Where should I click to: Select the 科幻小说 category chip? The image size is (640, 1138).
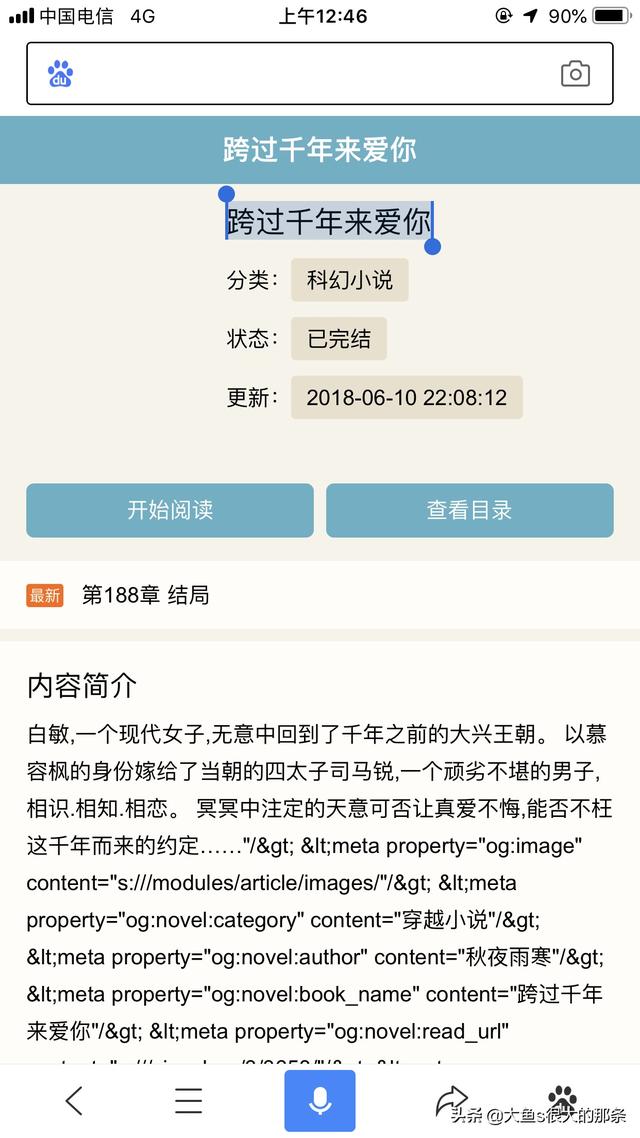click(350, 279)
